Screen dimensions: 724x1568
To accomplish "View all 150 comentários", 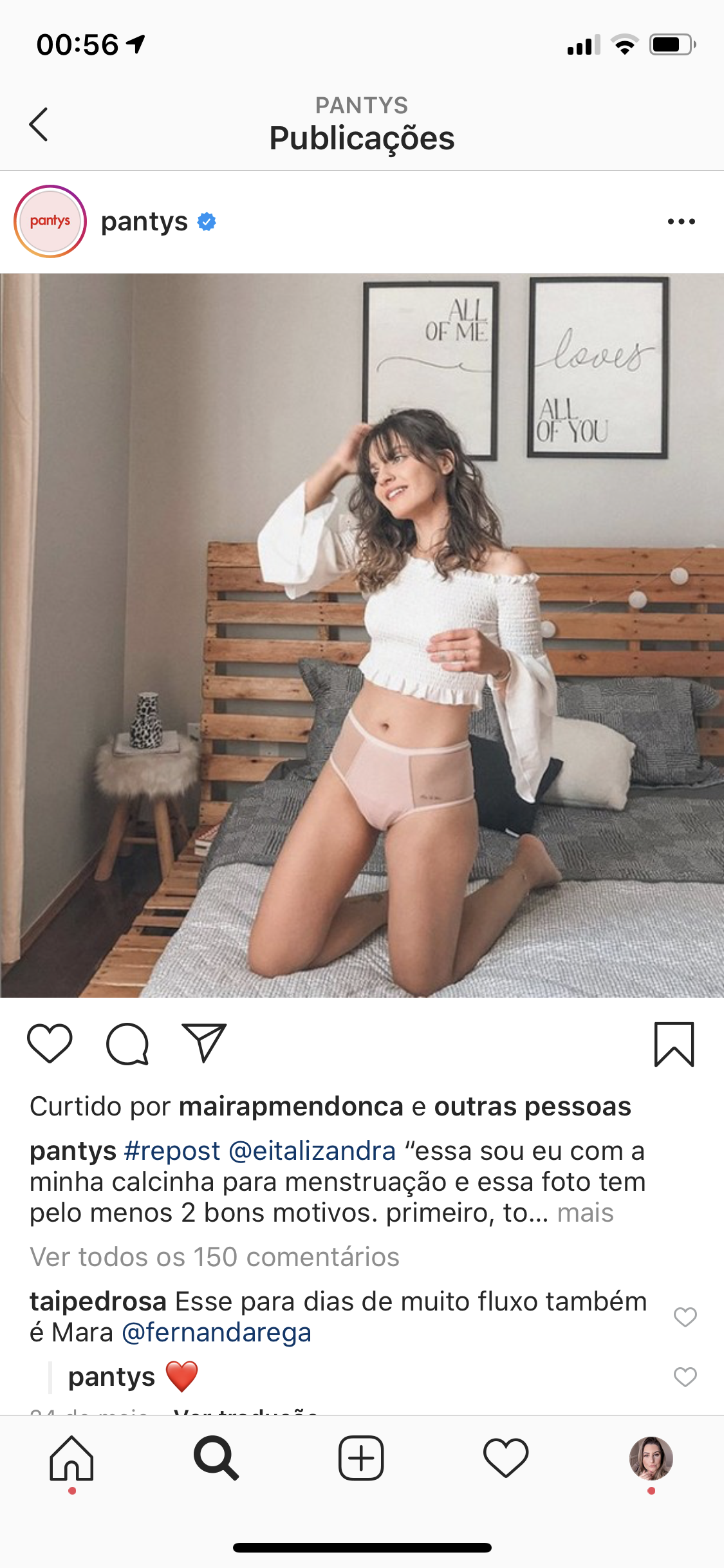I will click(x=214, y=1257).
